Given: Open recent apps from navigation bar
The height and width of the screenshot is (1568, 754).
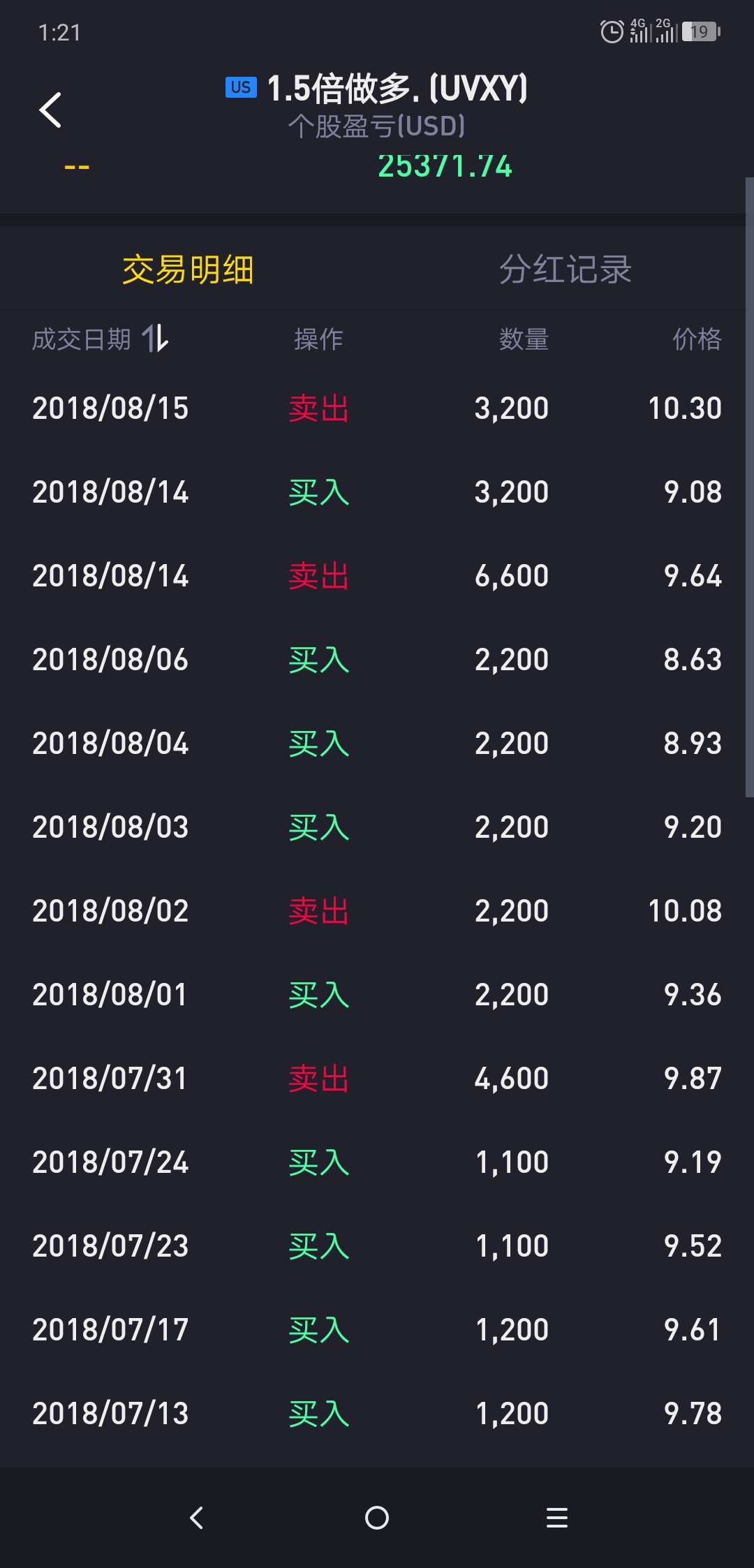Looking at the screenshot, I should (x=556, y=1518).
